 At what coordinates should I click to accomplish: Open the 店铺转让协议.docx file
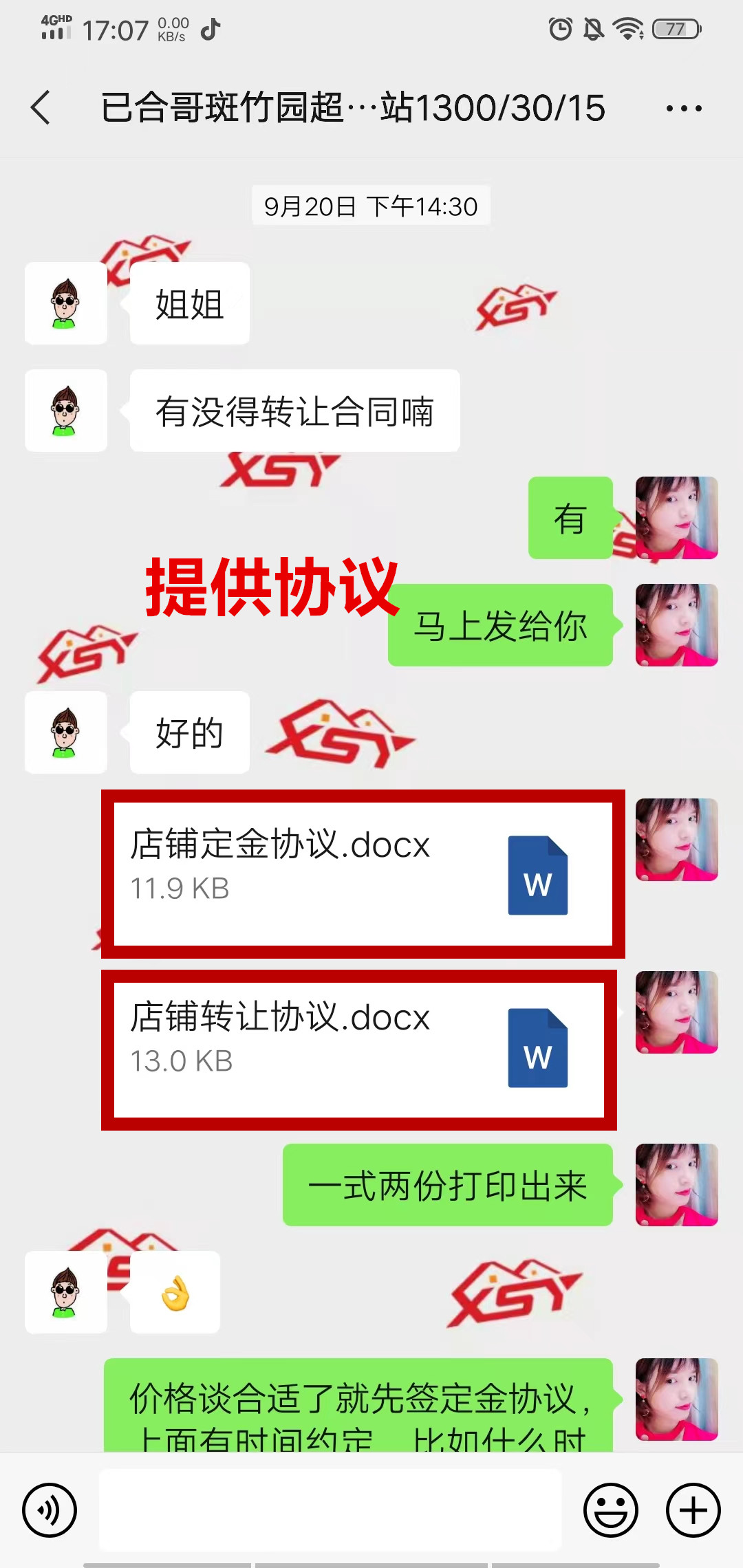point(359,1049)
